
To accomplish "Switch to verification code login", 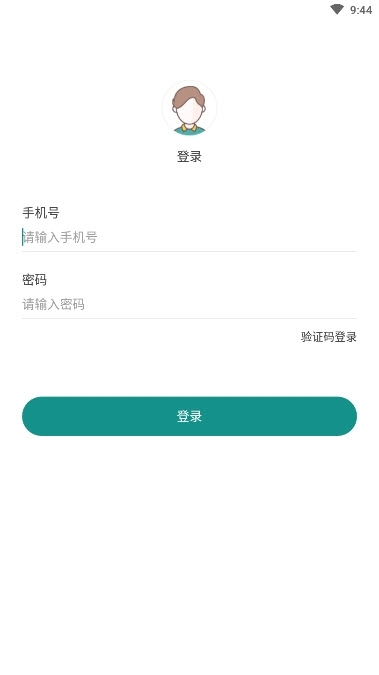I will 329,337.
